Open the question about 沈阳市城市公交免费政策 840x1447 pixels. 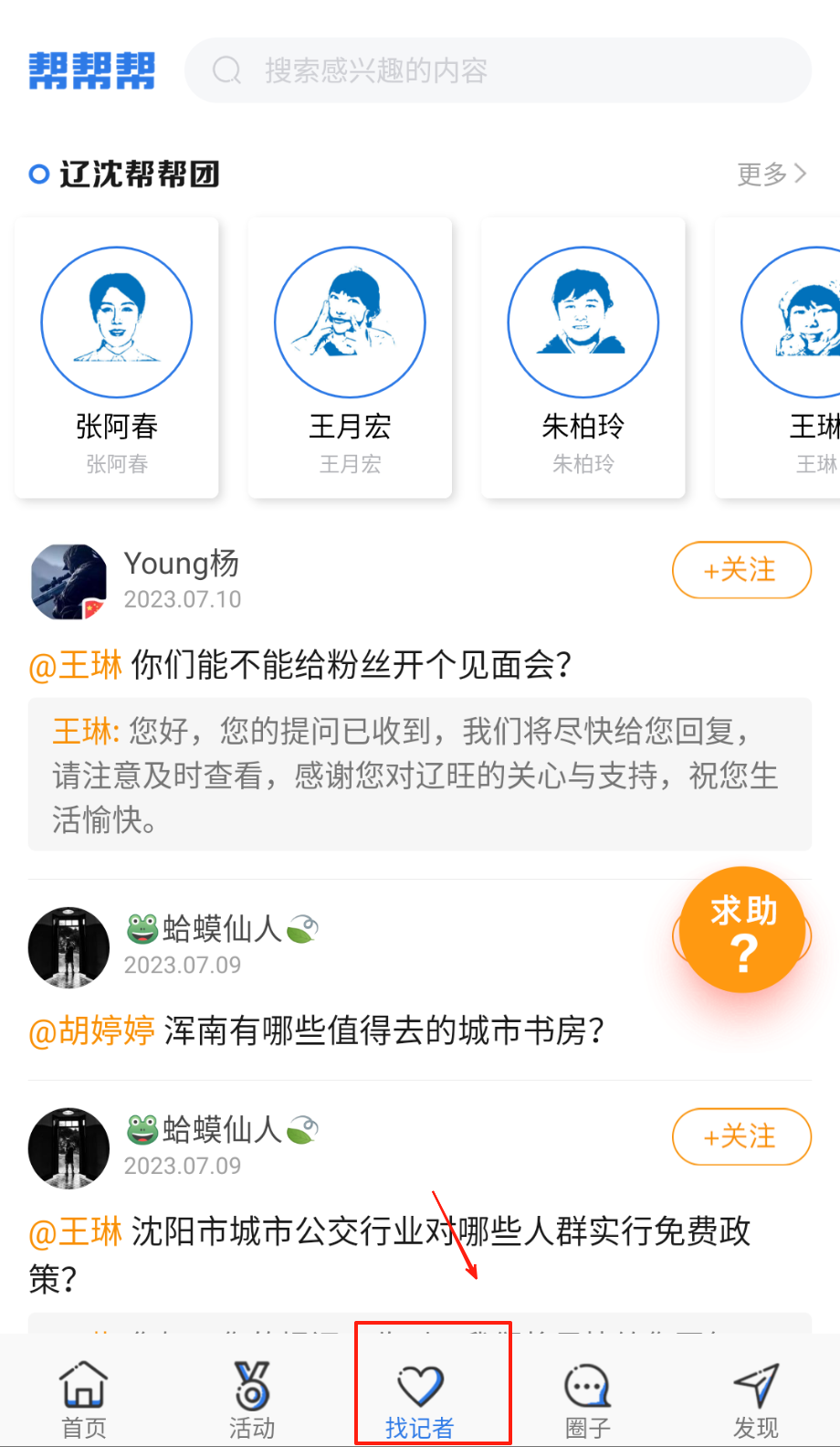click(x=440, y=1232)
